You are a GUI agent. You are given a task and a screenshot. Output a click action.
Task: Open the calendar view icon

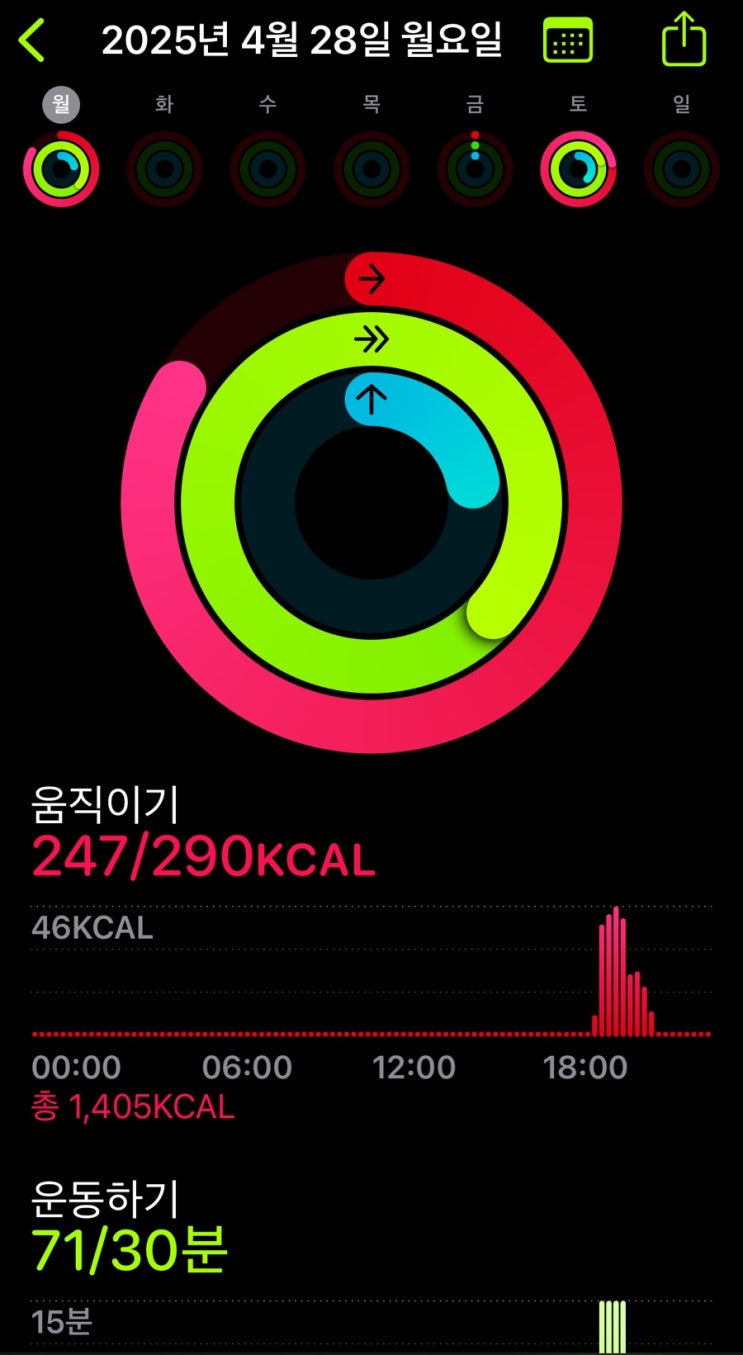tap(567, 42)
